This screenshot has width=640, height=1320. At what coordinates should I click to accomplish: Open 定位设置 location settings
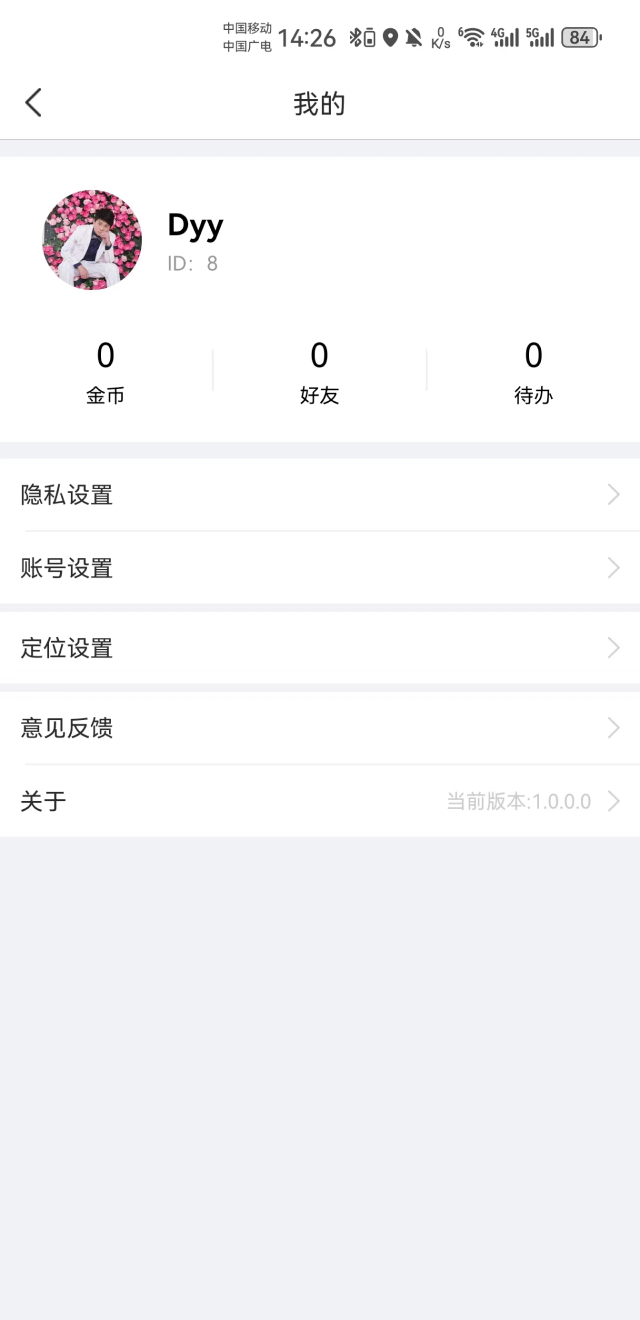pos(320,648)
